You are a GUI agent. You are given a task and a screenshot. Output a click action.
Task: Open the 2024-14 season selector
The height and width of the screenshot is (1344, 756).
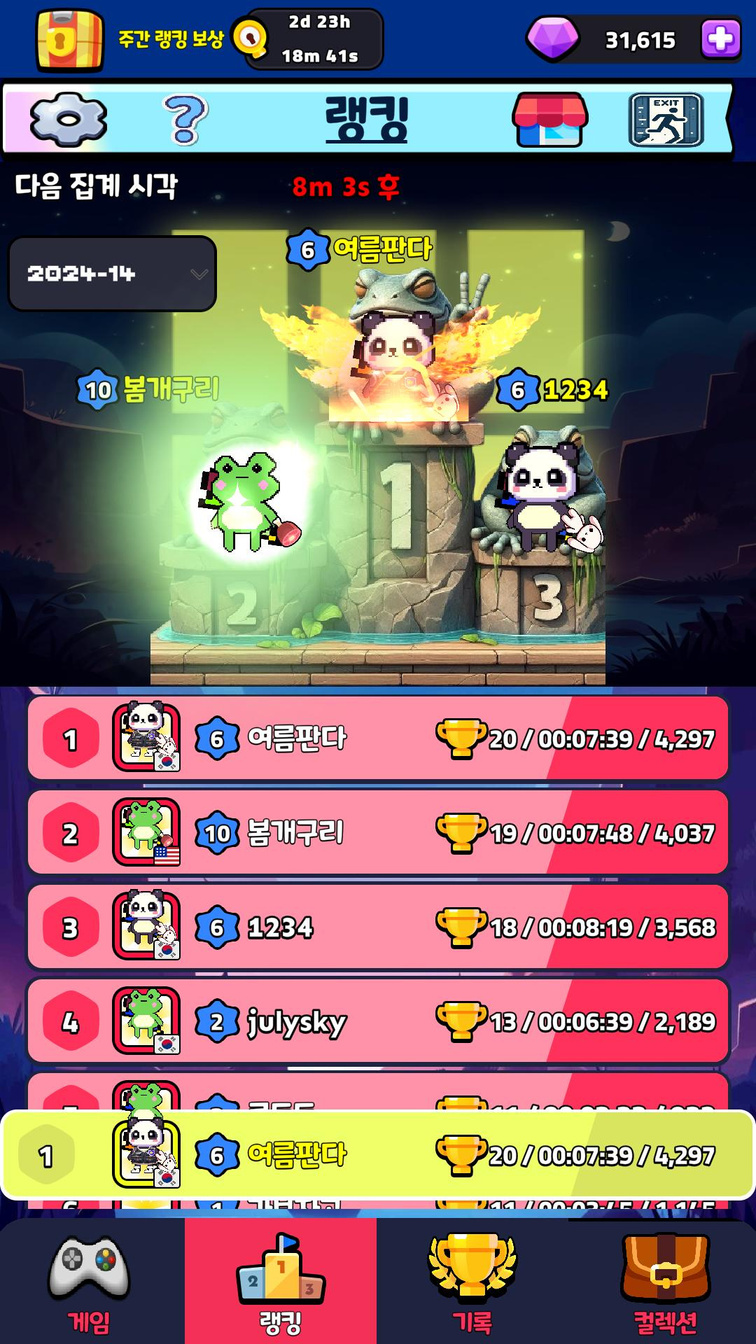(110, 274)
